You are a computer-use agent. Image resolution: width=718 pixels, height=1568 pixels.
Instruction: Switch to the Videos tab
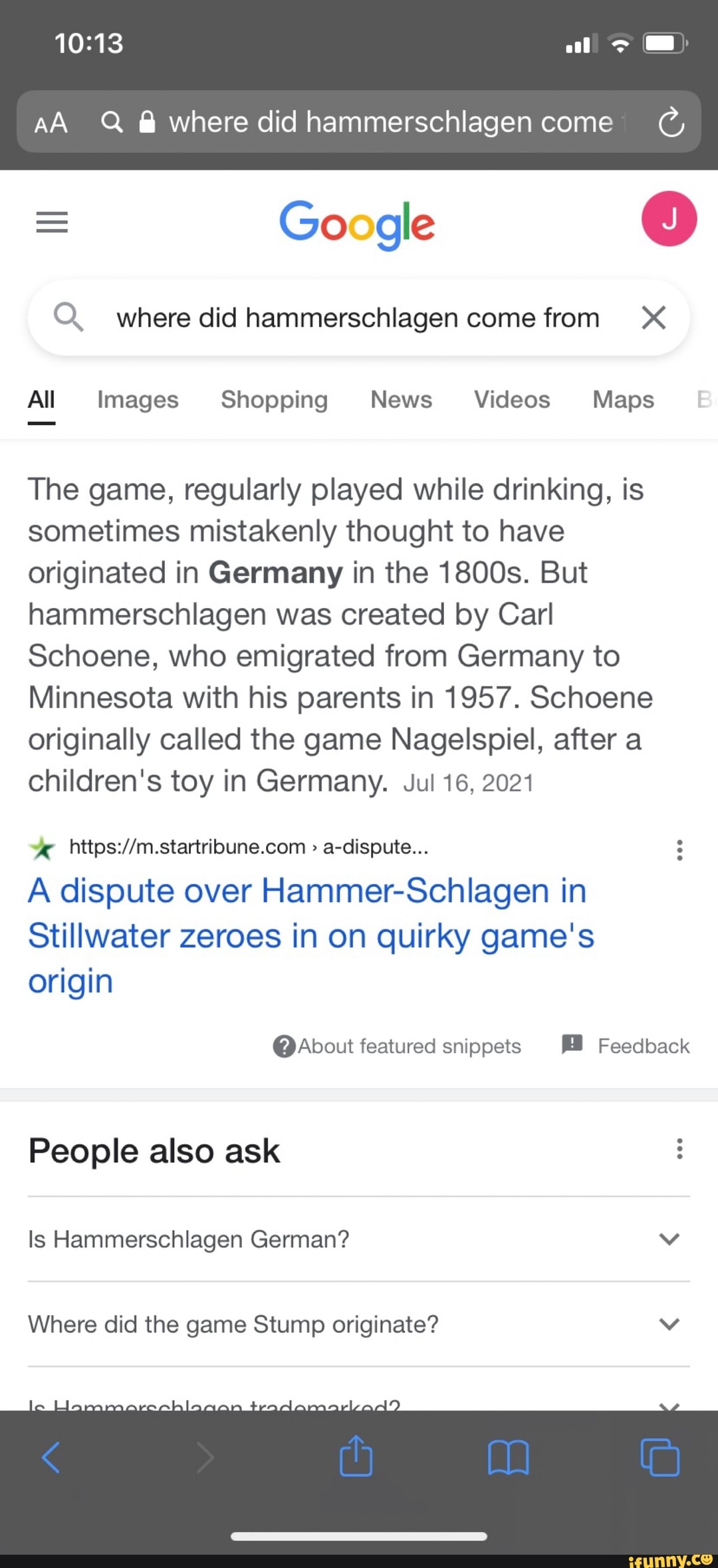[x=512, y=400]
